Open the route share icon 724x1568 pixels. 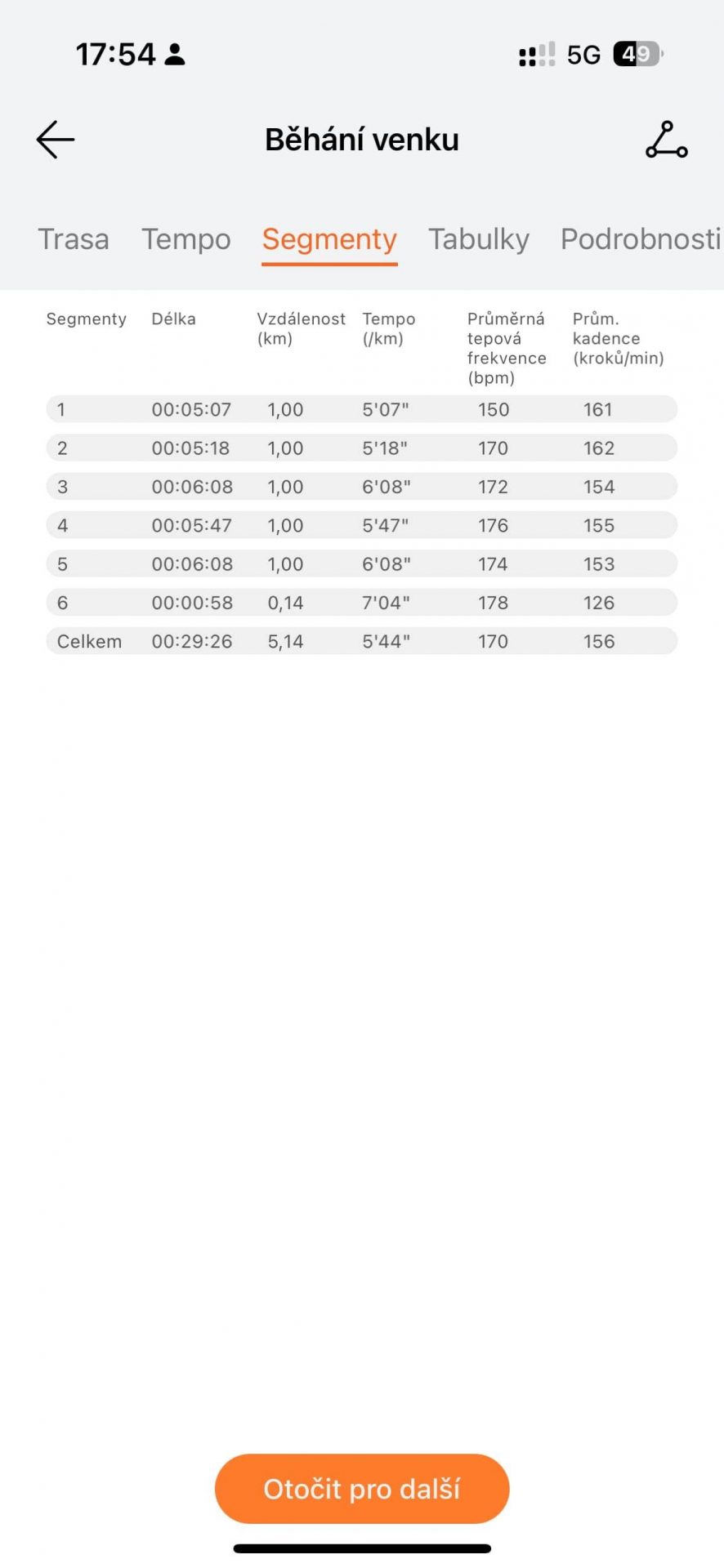pyautogui.click(x=667, y=140)
